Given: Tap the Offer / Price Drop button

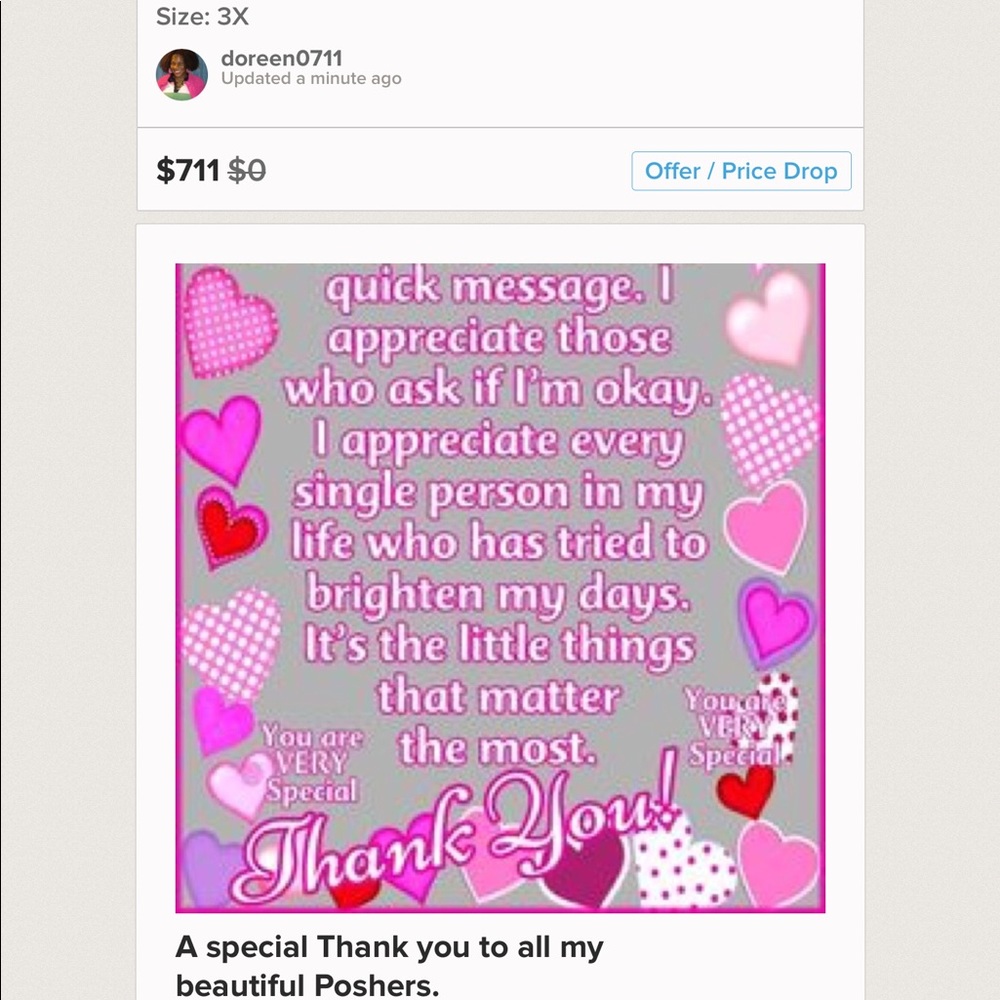Looking at the screenshot, I should 741,171.
